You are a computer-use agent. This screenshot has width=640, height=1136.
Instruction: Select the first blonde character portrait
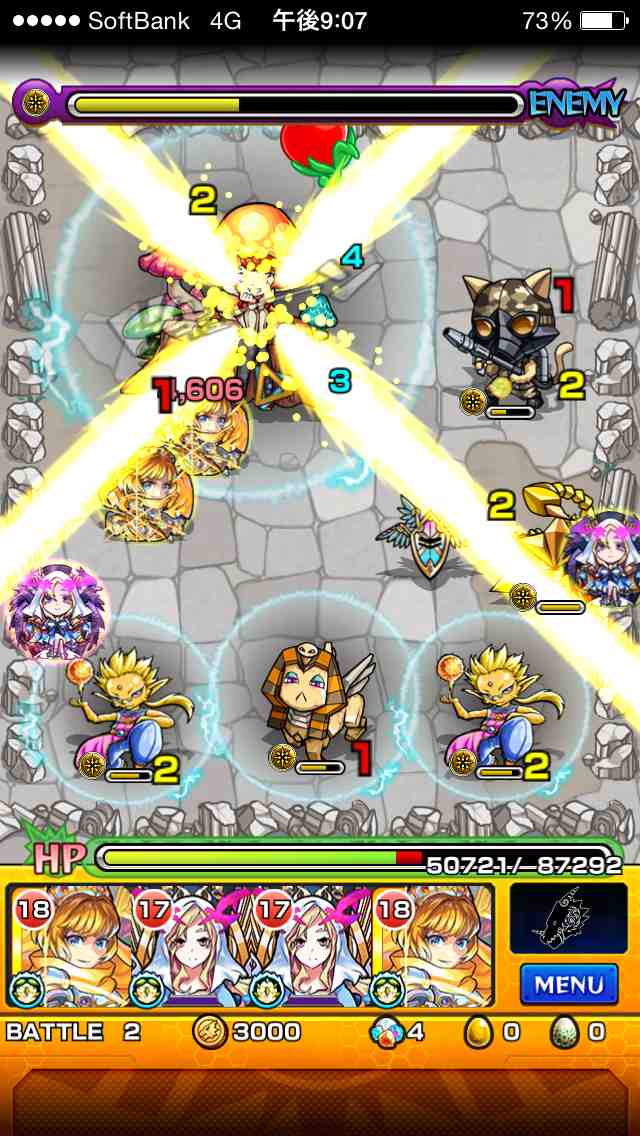tap(68, 944)
